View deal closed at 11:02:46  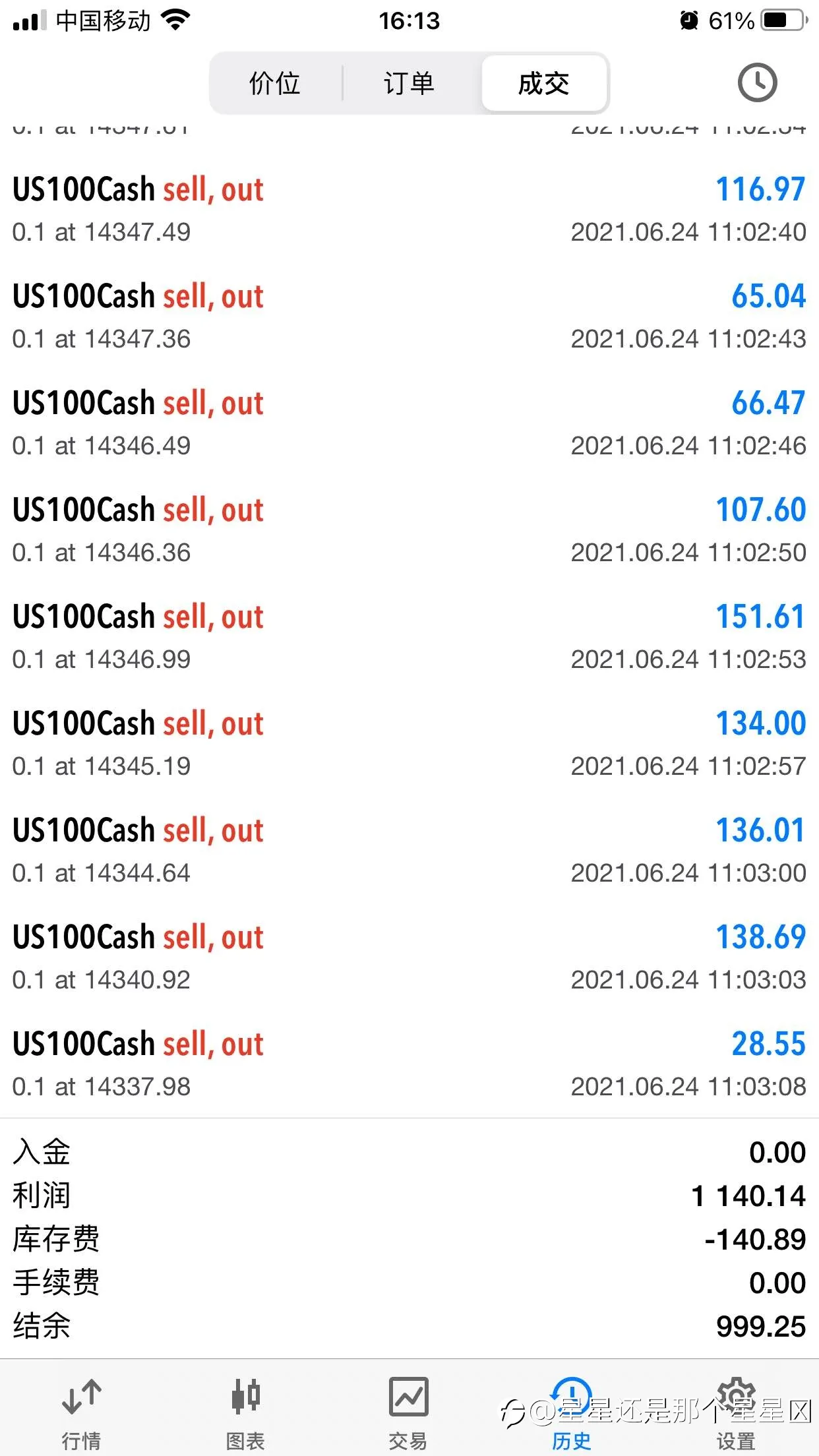(x=409, y=423)
